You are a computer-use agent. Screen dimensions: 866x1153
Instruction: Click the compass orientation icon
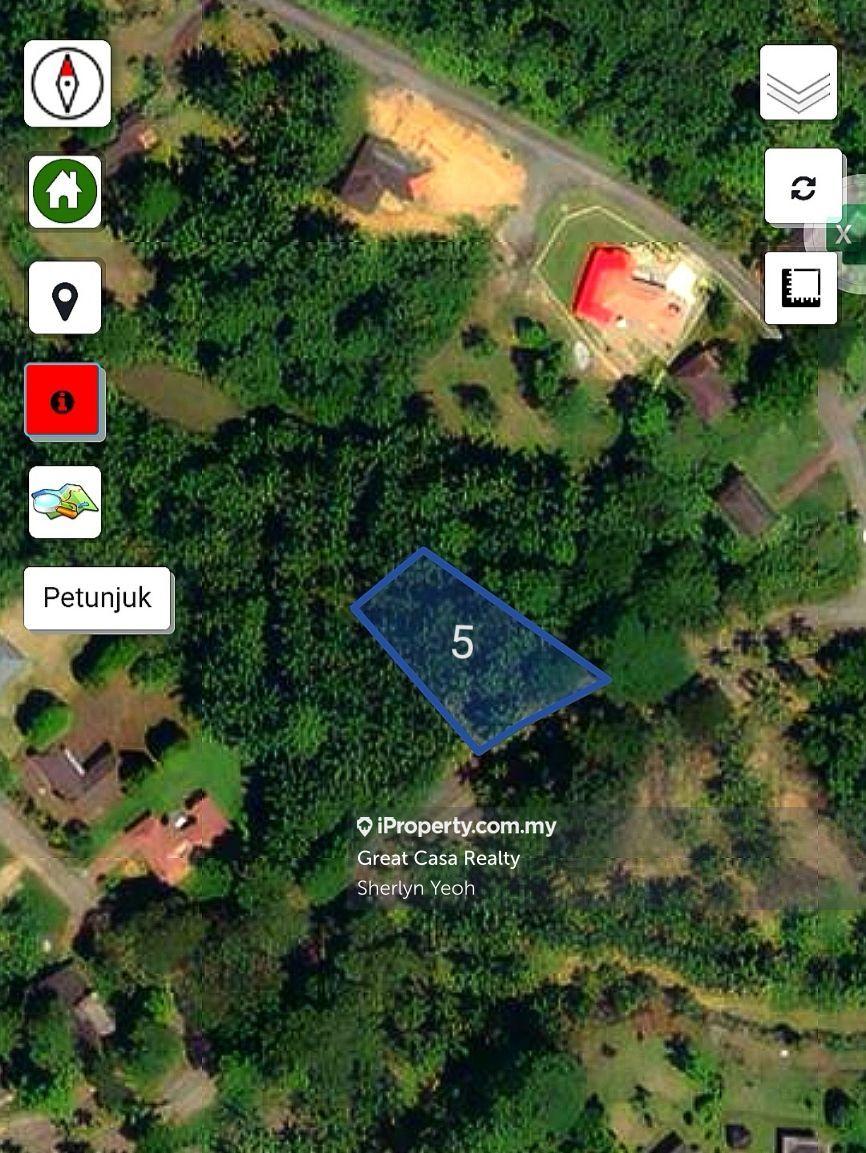pyautogui.click(x=66, y=83)
